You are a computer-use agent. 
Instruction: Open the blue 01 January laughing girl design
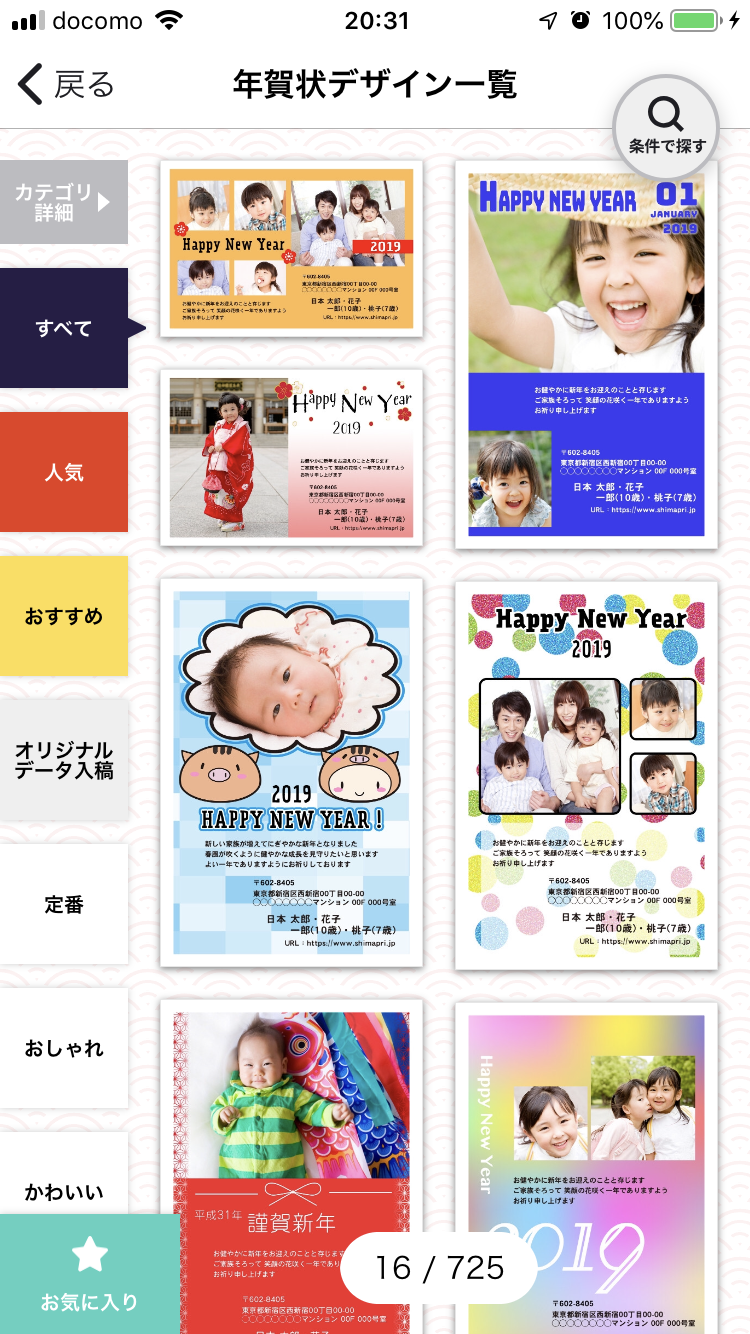(x=587, y=355)
